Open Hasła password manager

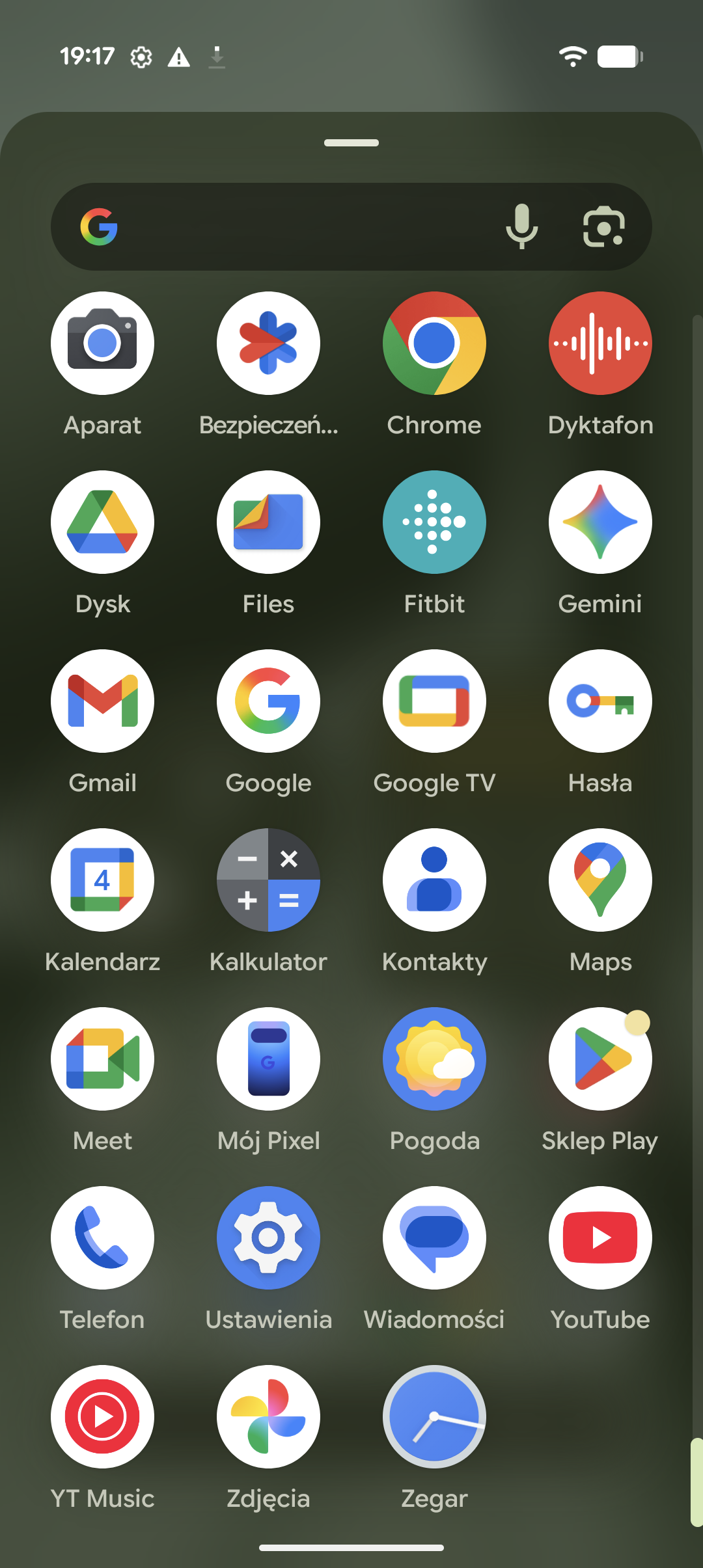point(600,701)
